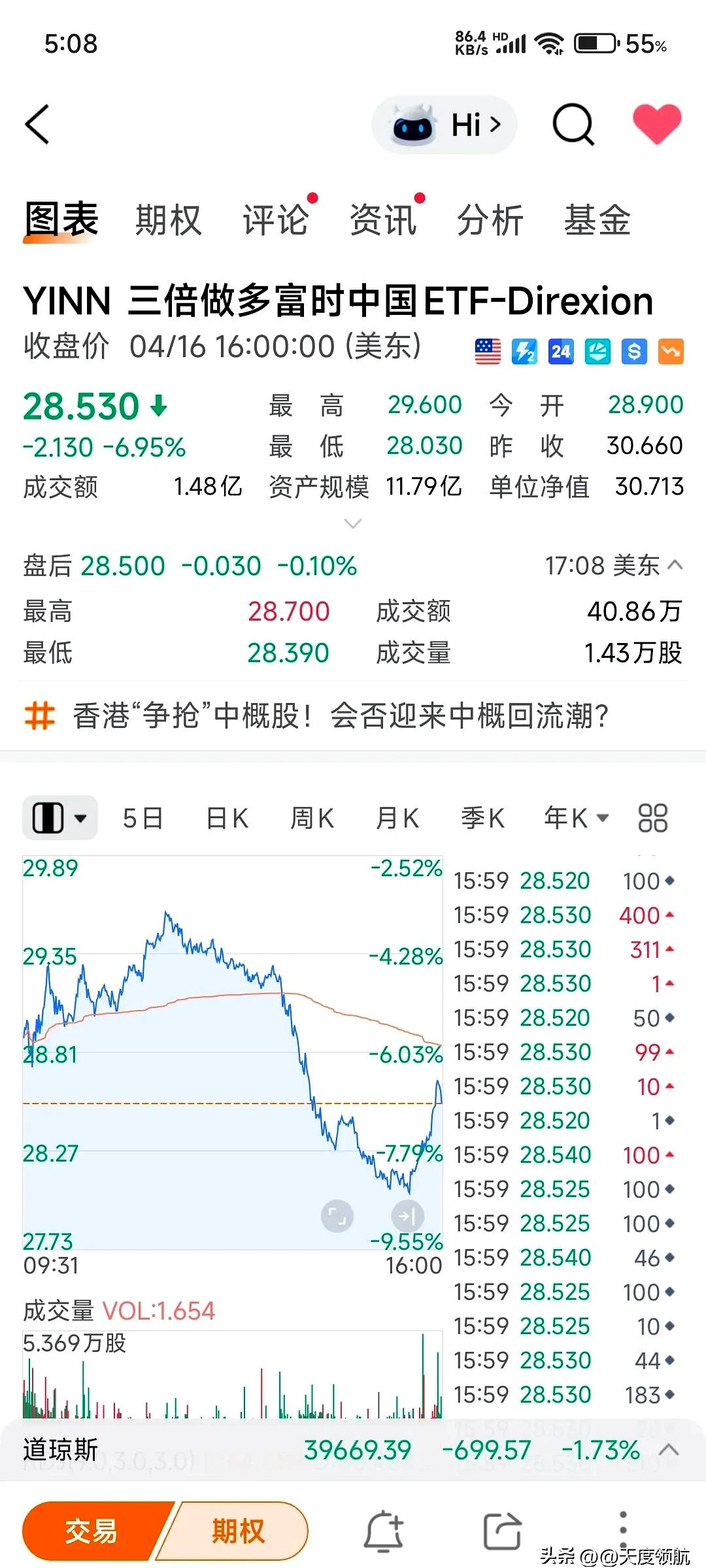Open the Hong Kong 中概股 news topic

click(340, 717)
